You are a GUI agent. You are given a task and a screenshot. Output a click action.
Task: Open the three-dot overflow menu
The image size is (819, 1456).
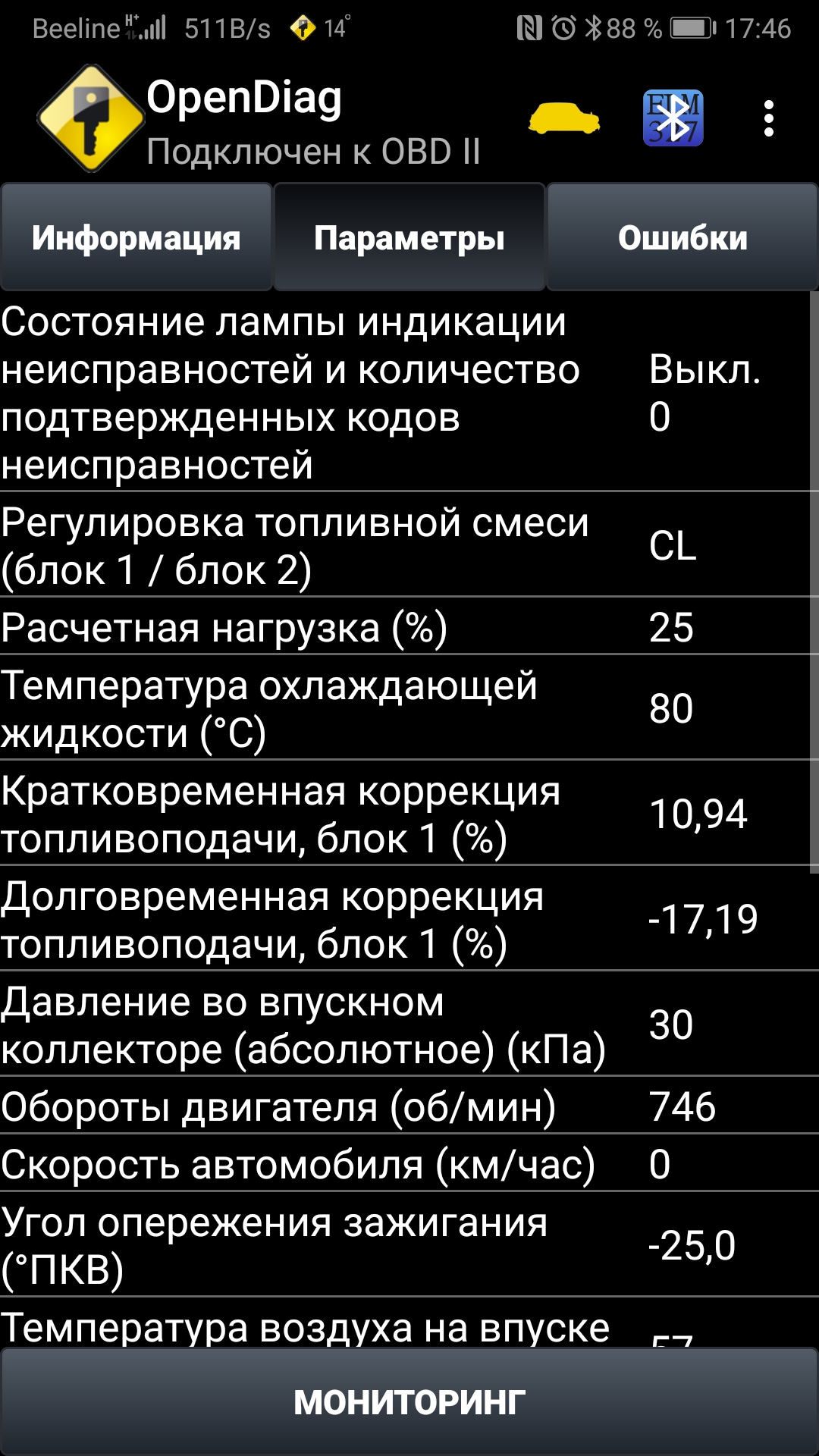pos(768,119)
